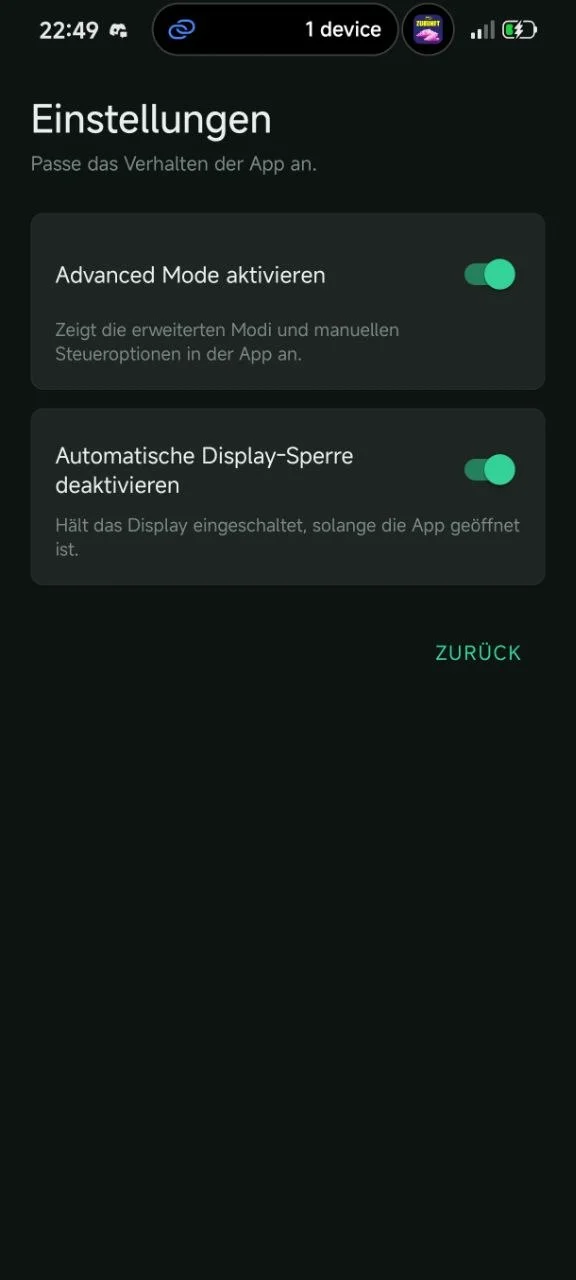Disable the Advanced Mode aktivieren switch
The height and width of the screenshot is (1280, 576).
(x=490, y=275)
